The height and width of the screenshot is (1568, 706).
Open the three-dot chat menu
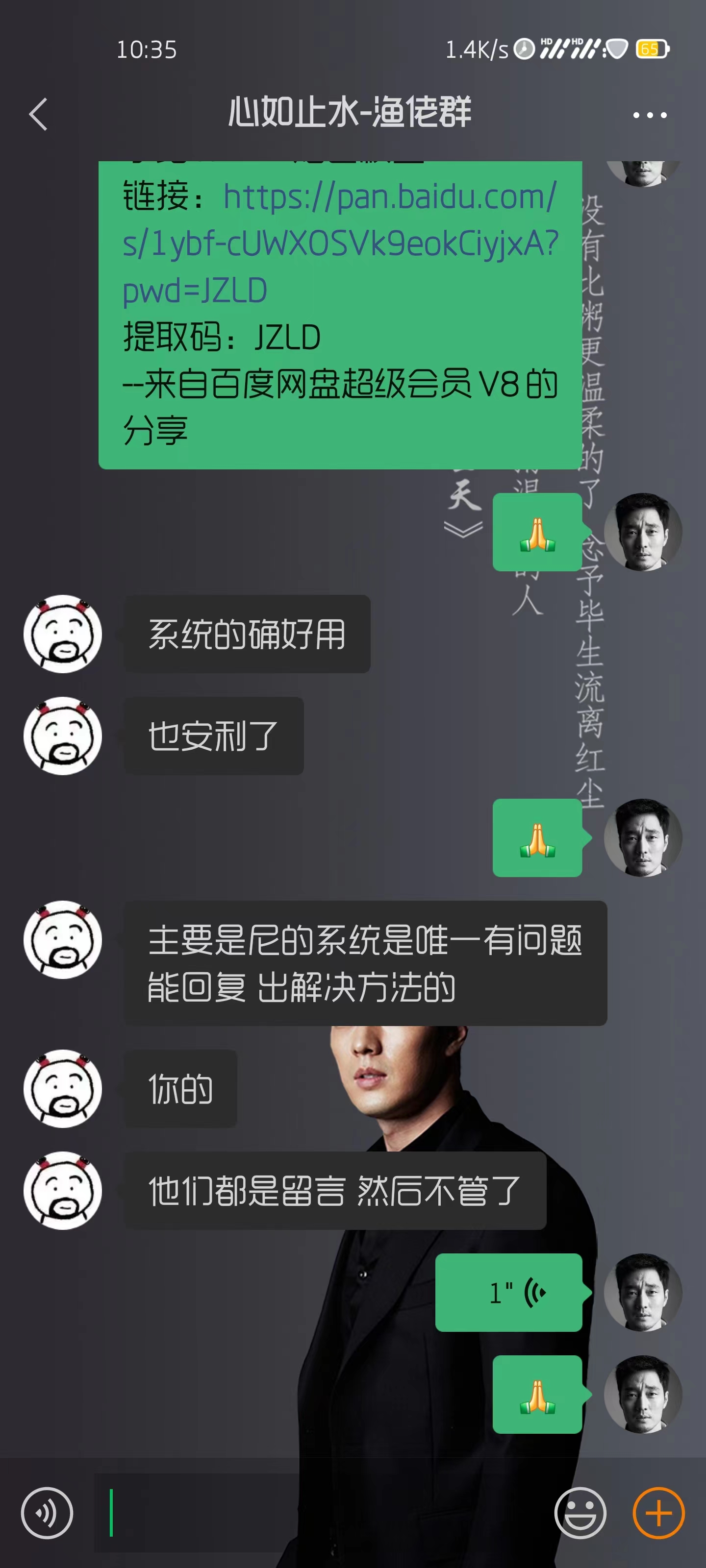point(649,115)
